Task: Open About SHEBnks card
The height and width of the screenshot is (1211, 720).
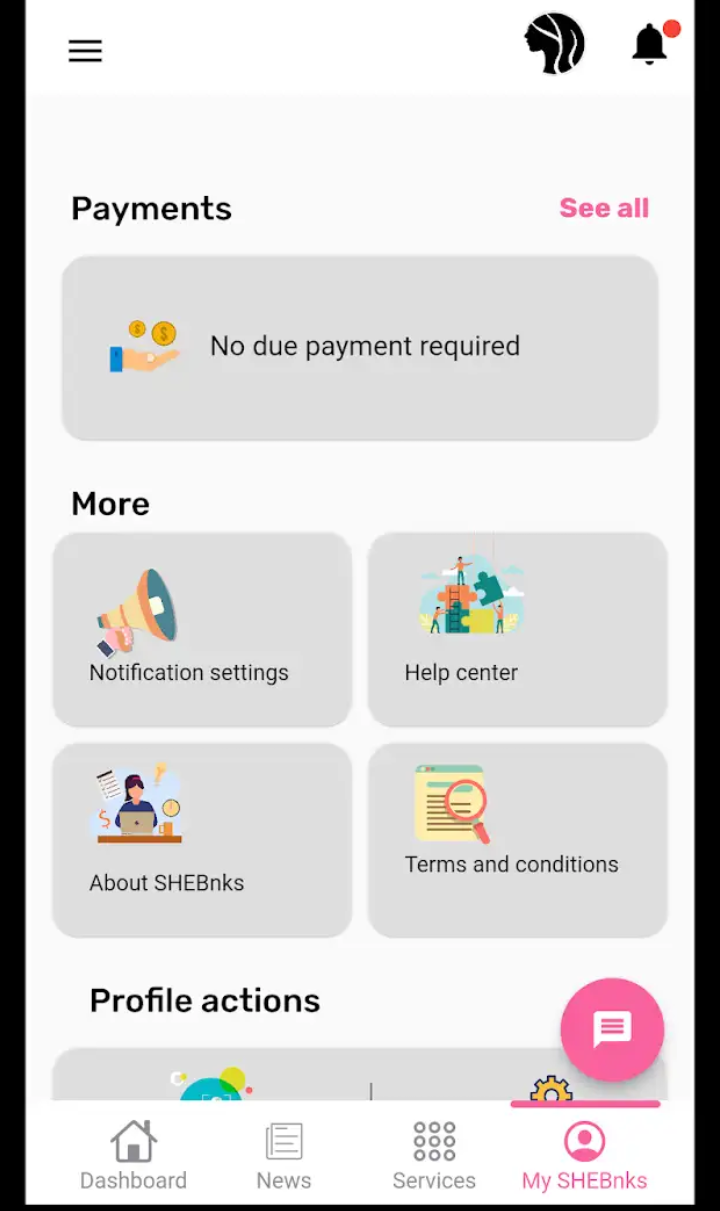Action: tap(202, 839)
